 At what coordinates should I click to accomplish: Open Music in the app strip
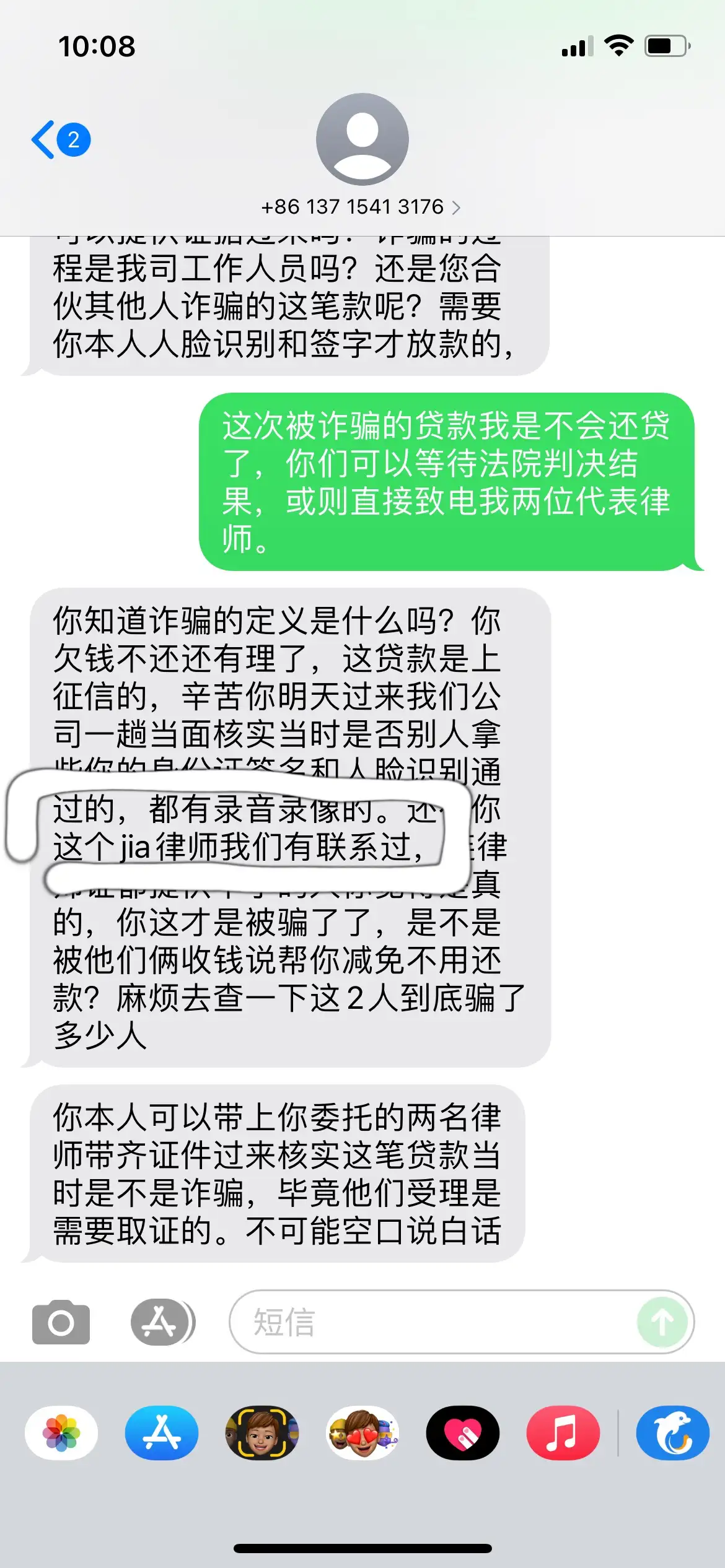click(x=563, y=1433)
